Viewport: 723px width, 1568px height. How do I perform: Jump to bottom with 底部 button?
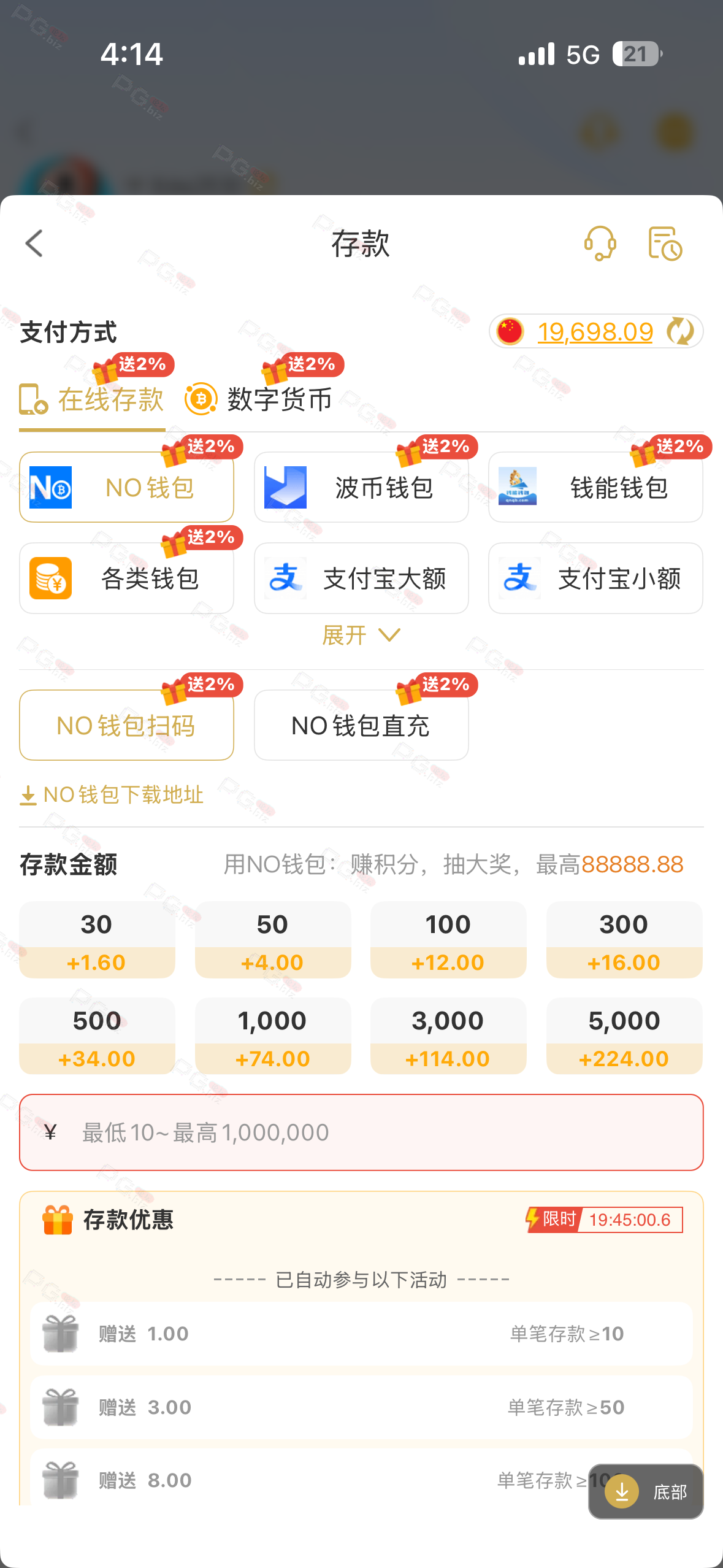646,1491
